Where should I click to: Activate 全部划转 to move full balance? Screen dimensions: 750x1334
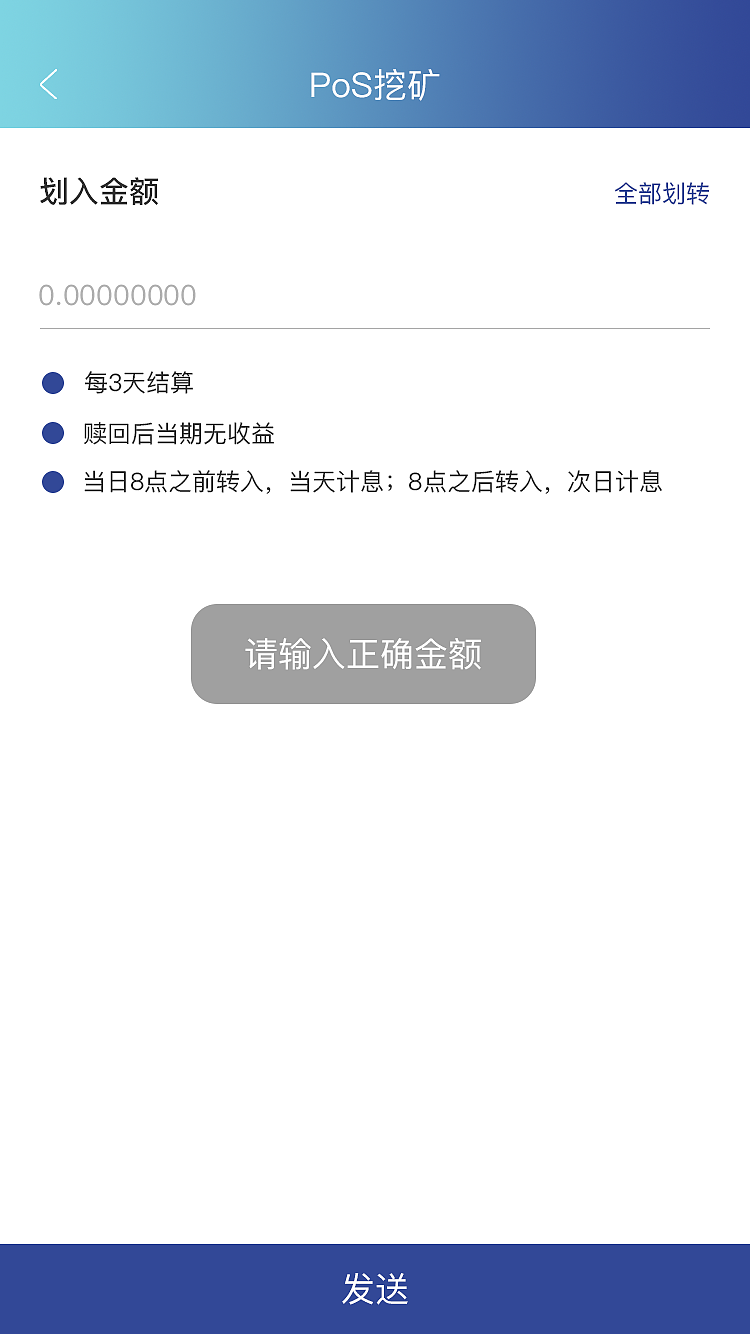[662, 194]
